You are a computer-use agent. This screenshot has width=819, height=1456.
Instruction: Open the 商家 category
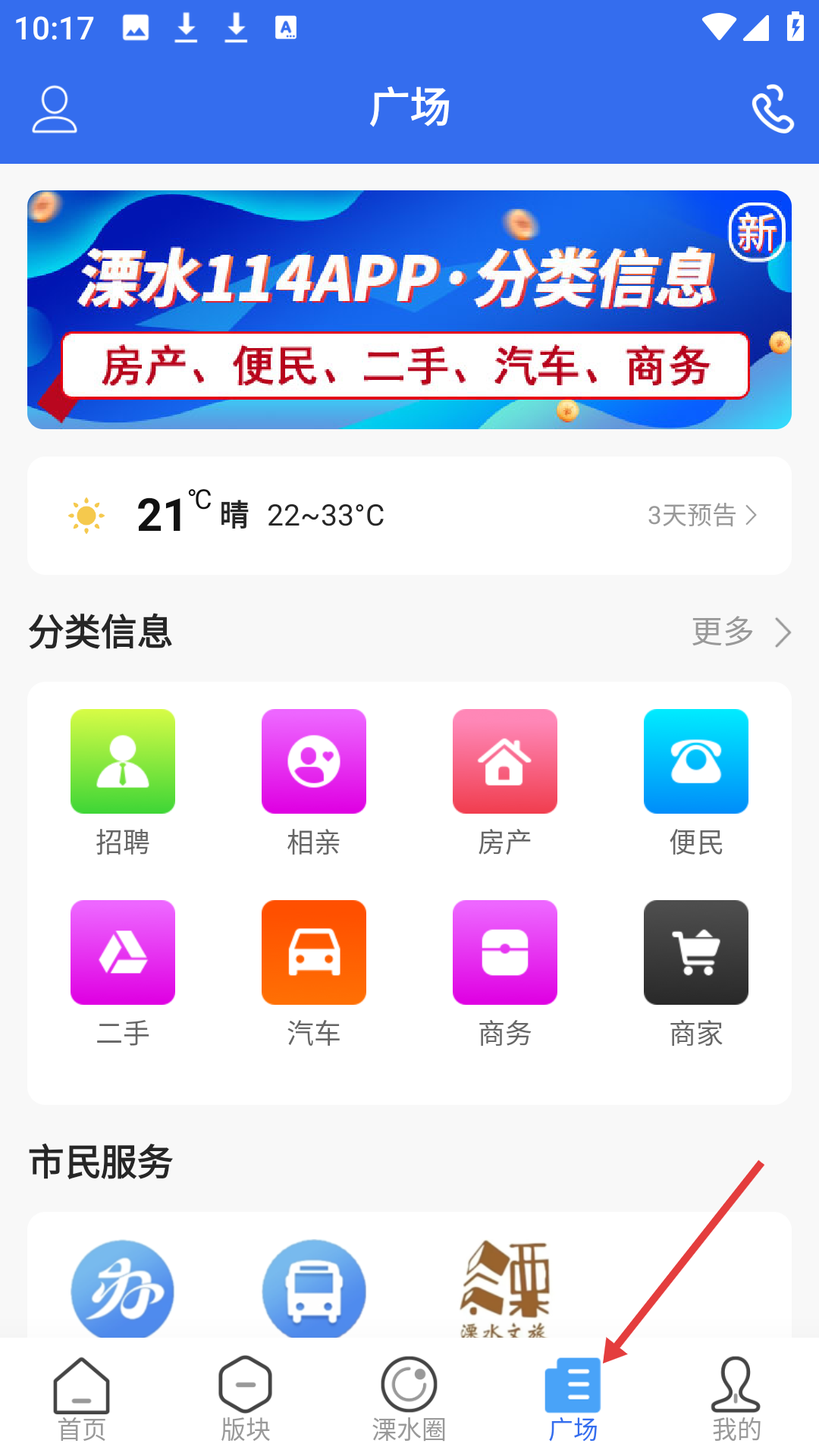click(696, 972)
